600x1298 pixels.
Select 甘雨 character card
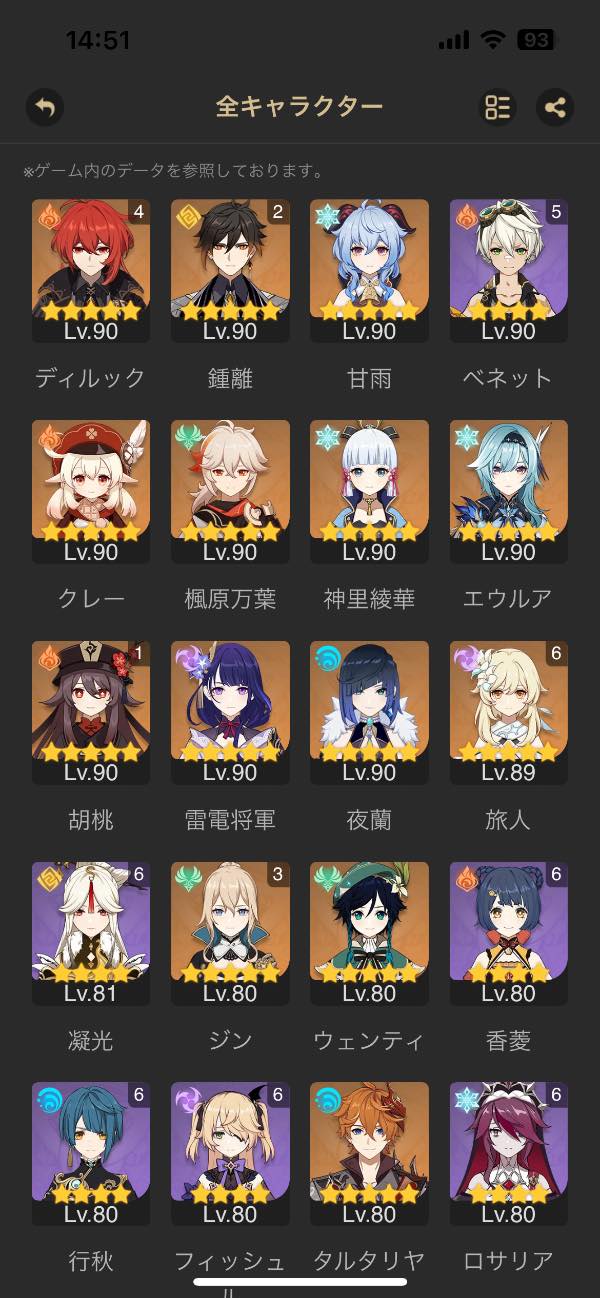click(x=369, y=270)
